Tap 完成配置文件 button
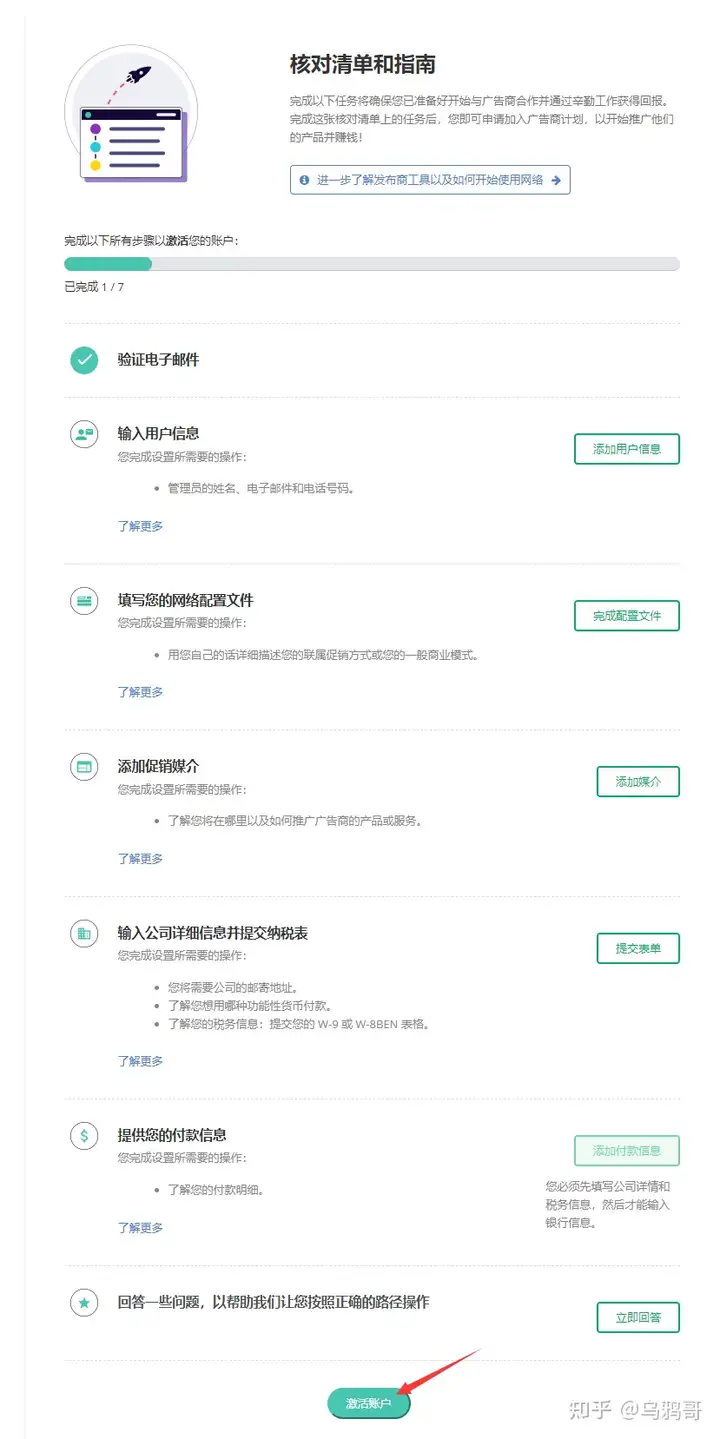The width and height of the screenshot is (720, 1439). [x=627, y=616]
